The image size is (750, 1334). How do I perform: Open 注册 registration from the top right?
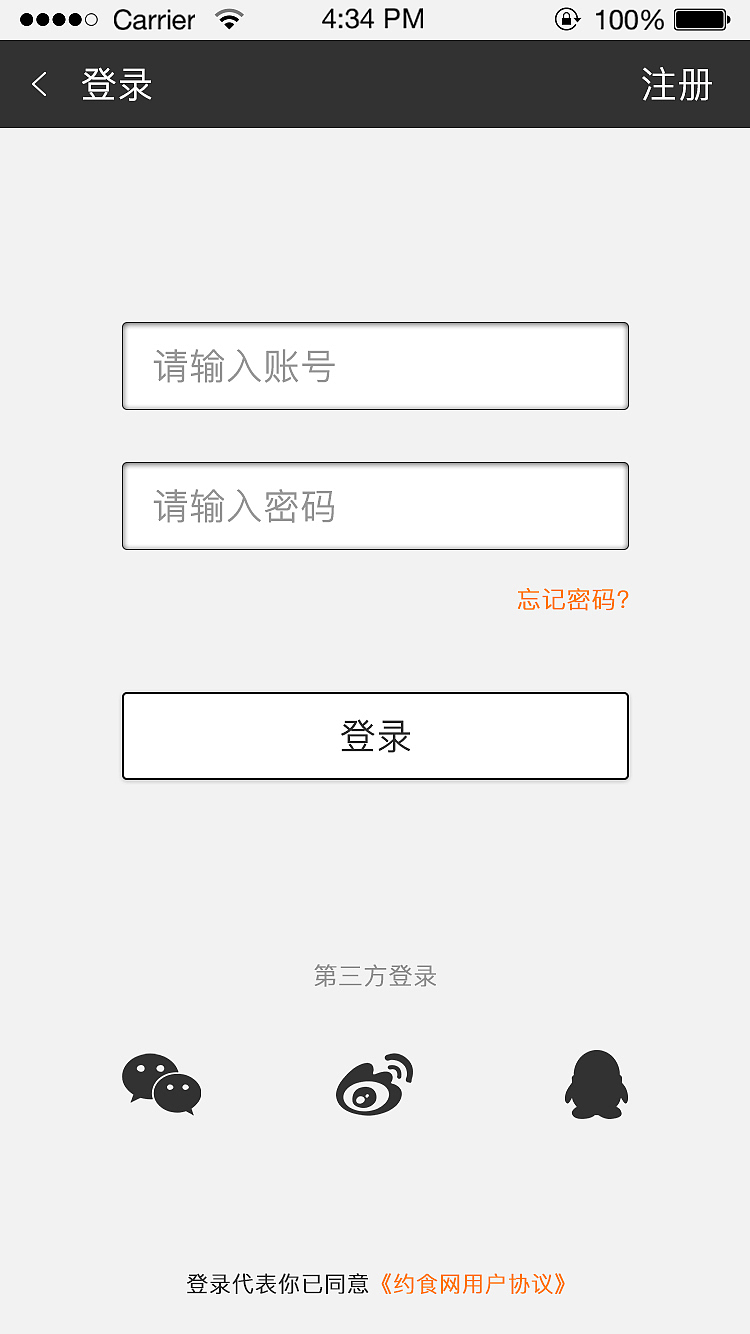[x=676, y=84]
